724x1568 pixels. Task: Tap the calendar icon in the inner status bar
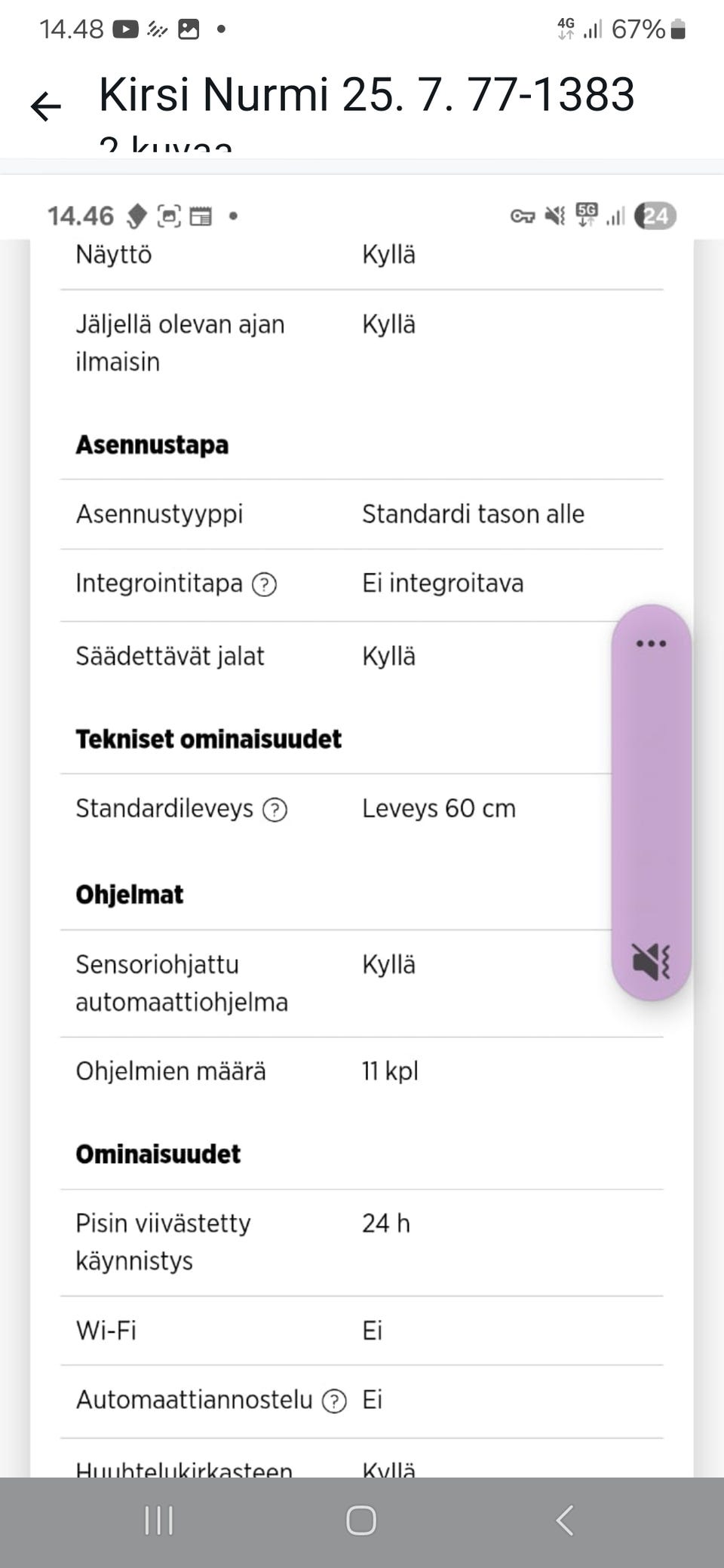[x=200, y=216]
